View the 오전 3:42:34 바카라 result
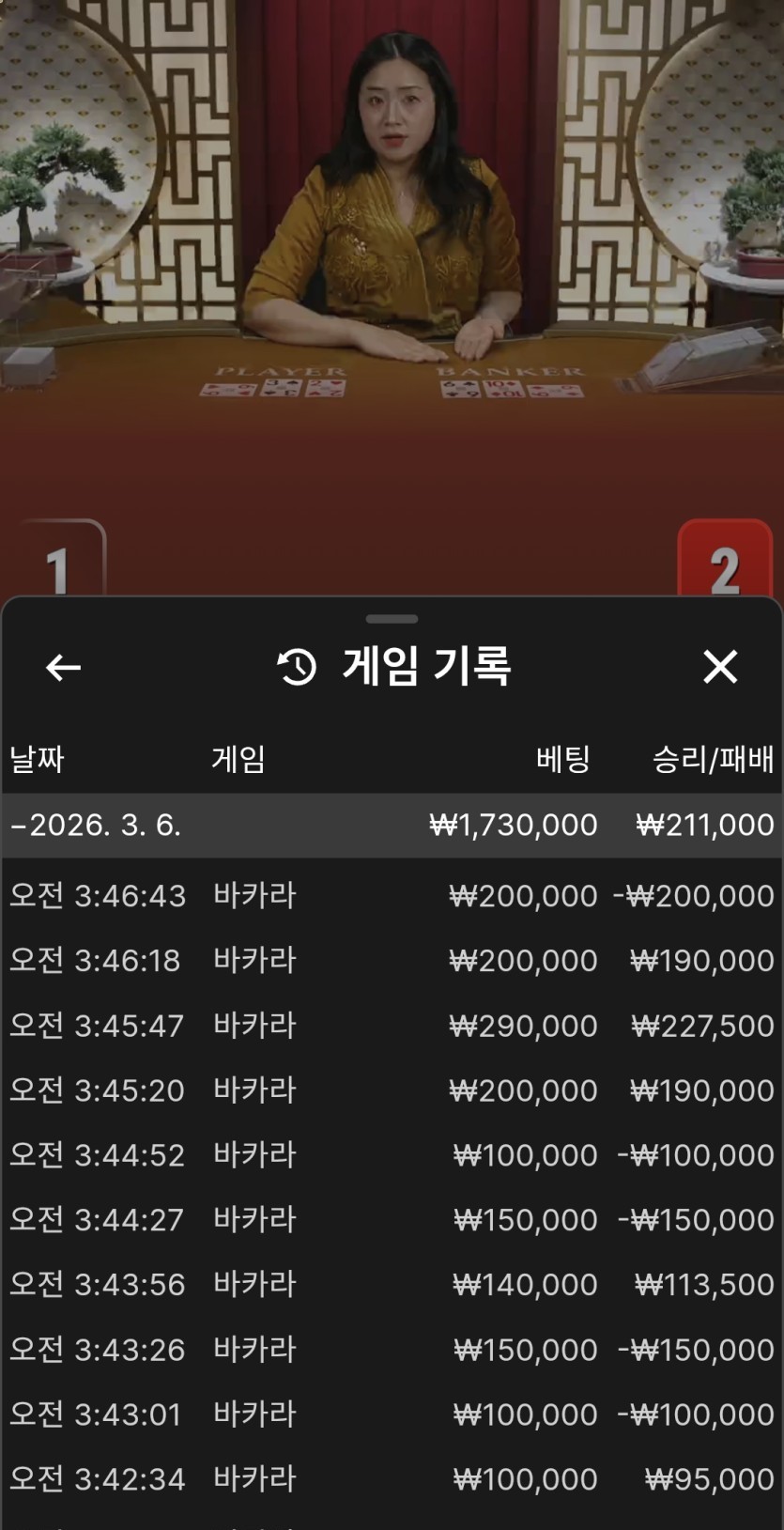 [x=392, y=1479]
